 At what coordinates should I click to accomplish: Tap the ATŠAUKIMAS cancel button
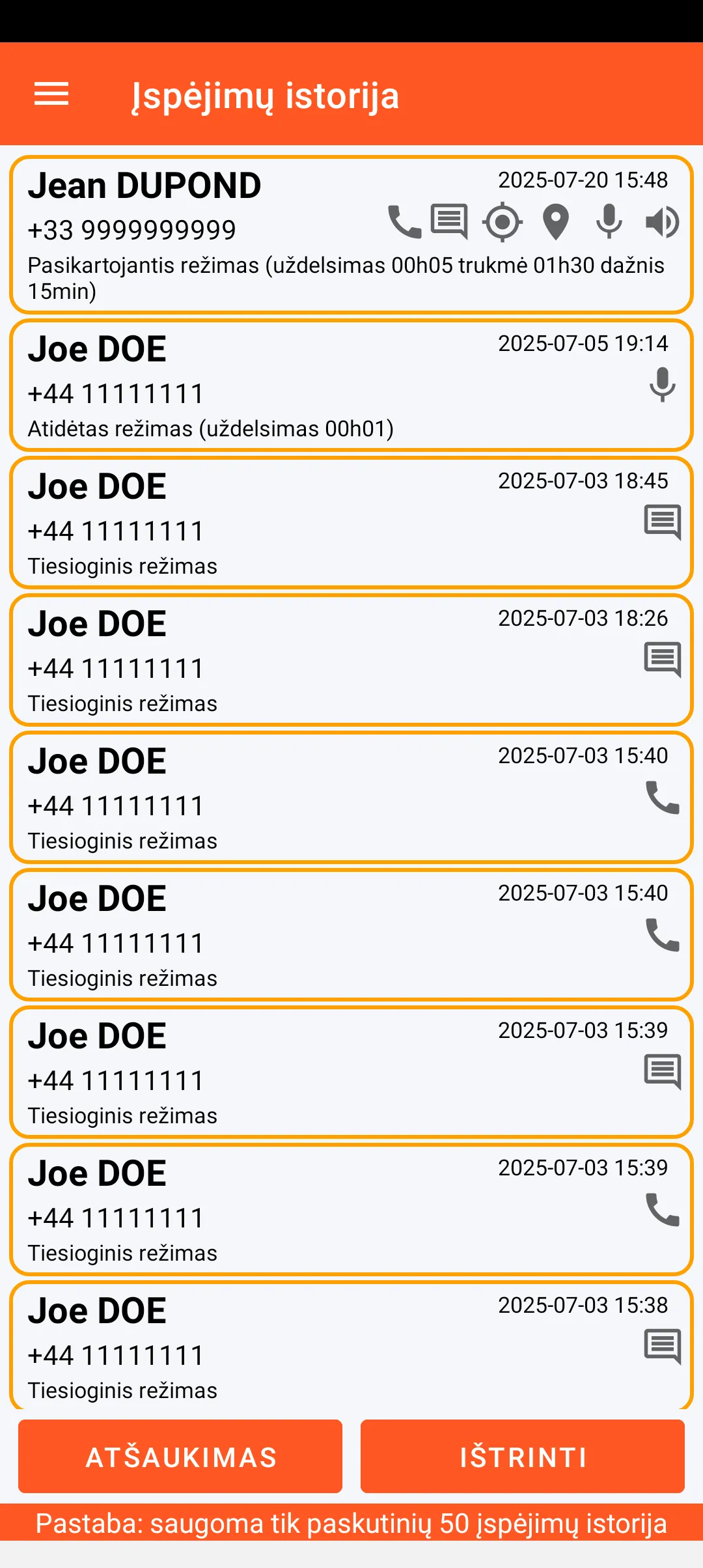click(180, 1457)
